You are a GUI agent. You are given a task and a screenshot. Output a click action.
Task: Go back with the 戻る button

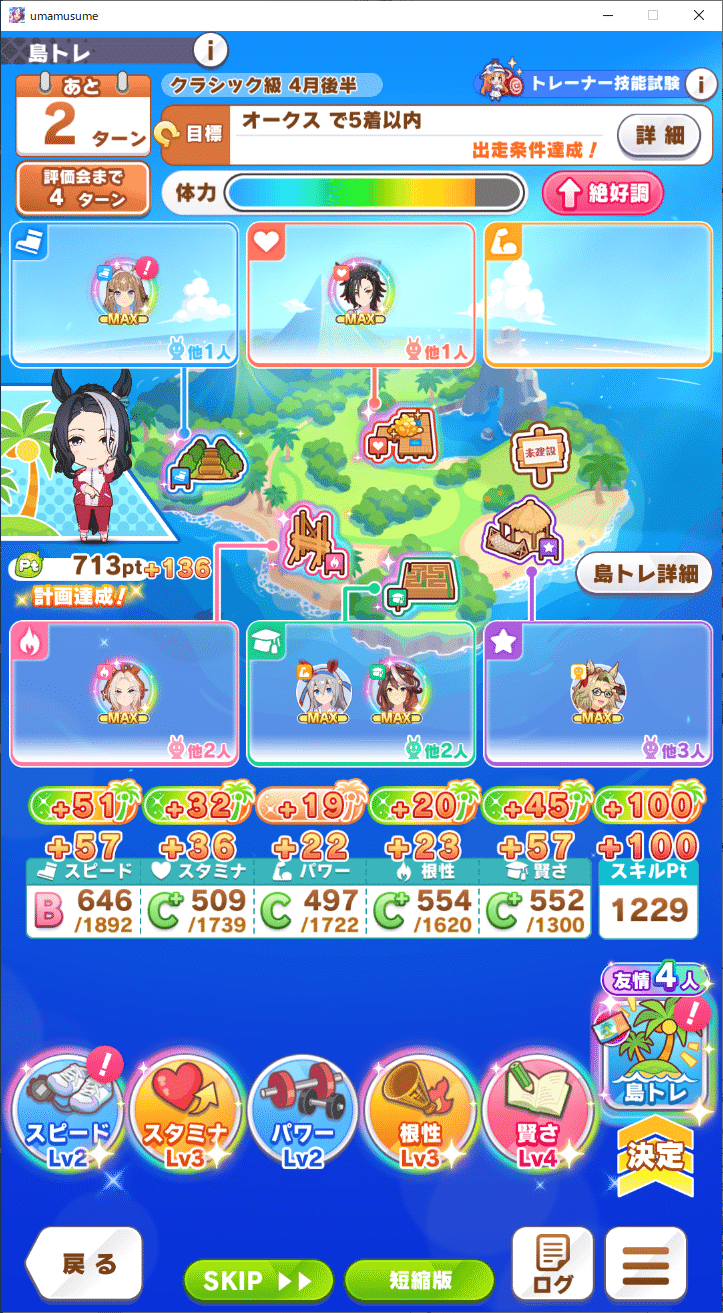point(84,1263)
